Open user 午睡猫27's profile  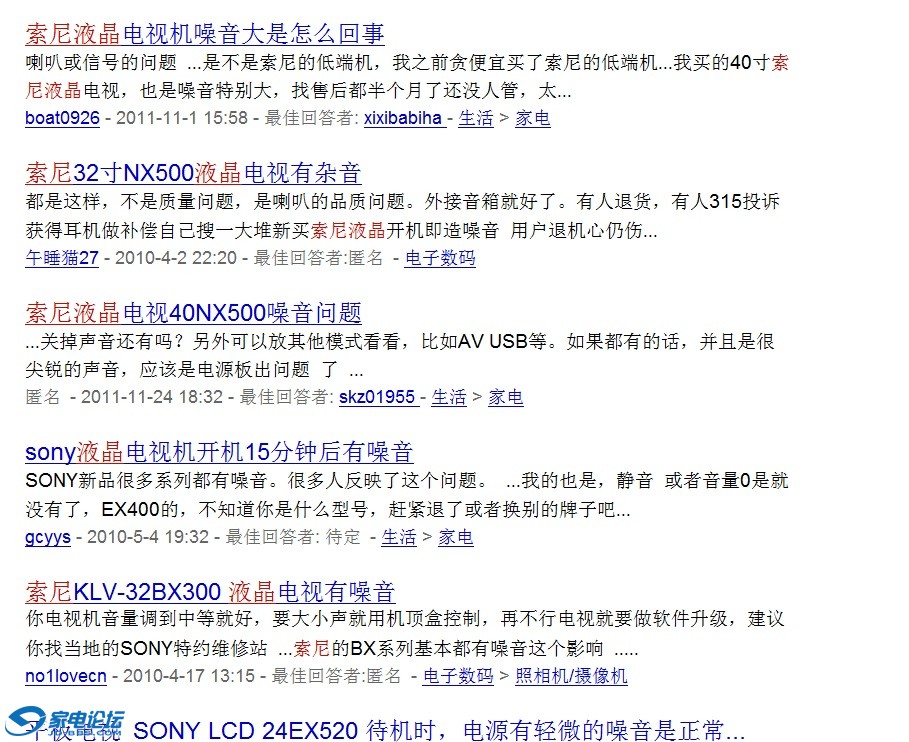tap(62, 258)
